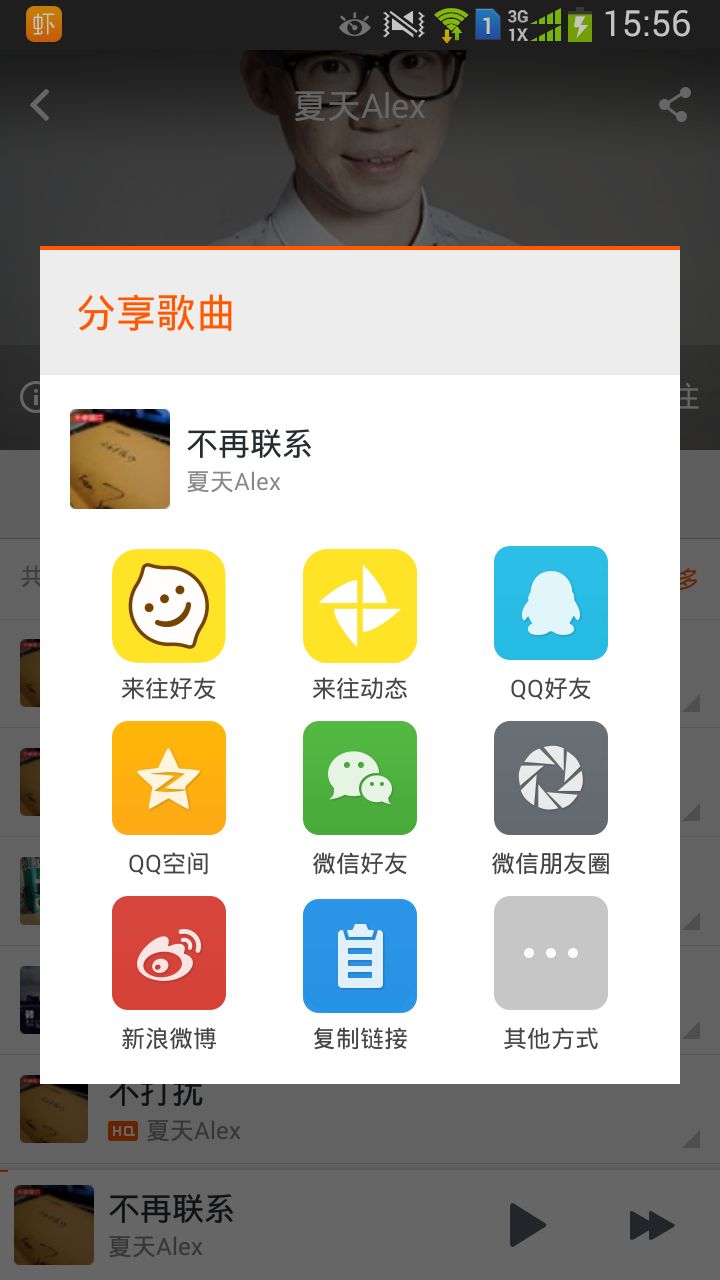This screenshot has width=720, height=1280.
Task: Tap the album art thumbnail in share dialog
Action: 119,459
